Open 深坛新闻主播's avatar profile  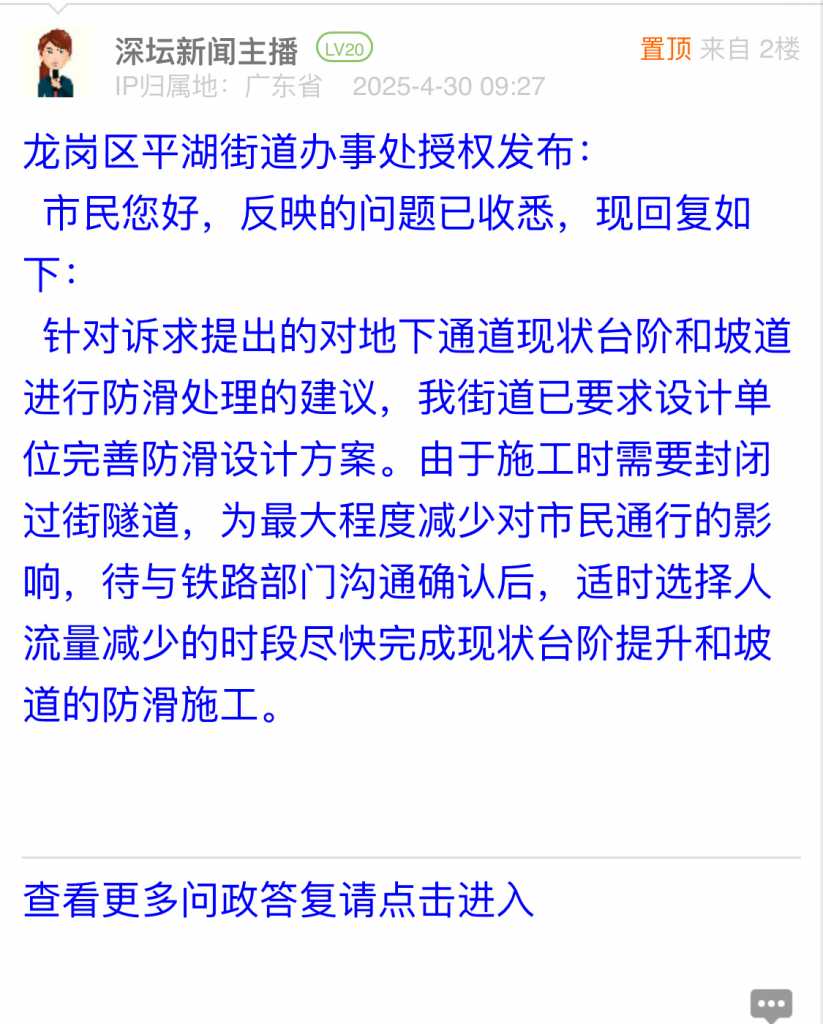(x=56, y=63)
